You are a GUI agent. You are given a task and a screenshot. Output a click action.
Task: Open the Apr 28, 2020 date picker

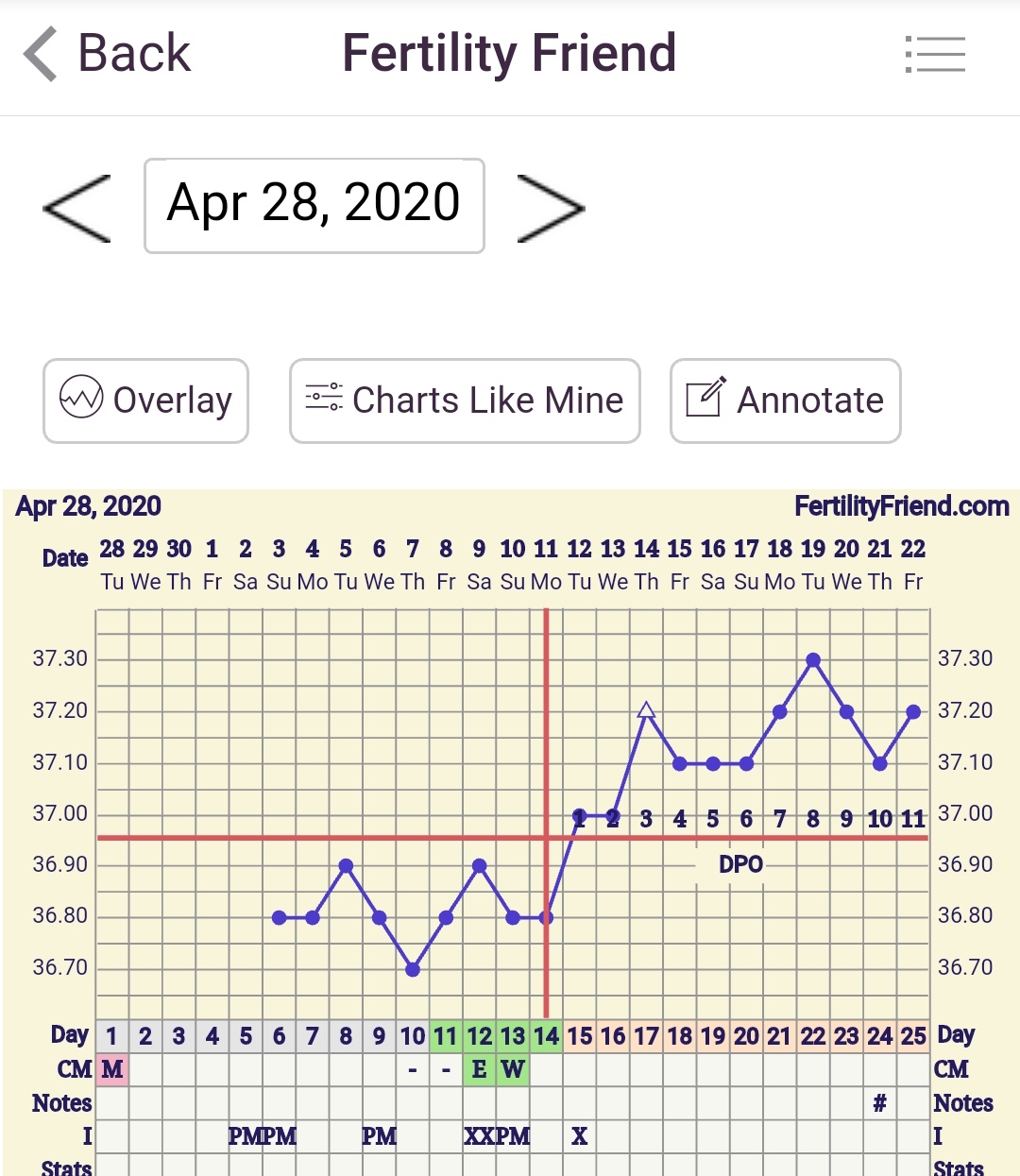click(314, 205)
